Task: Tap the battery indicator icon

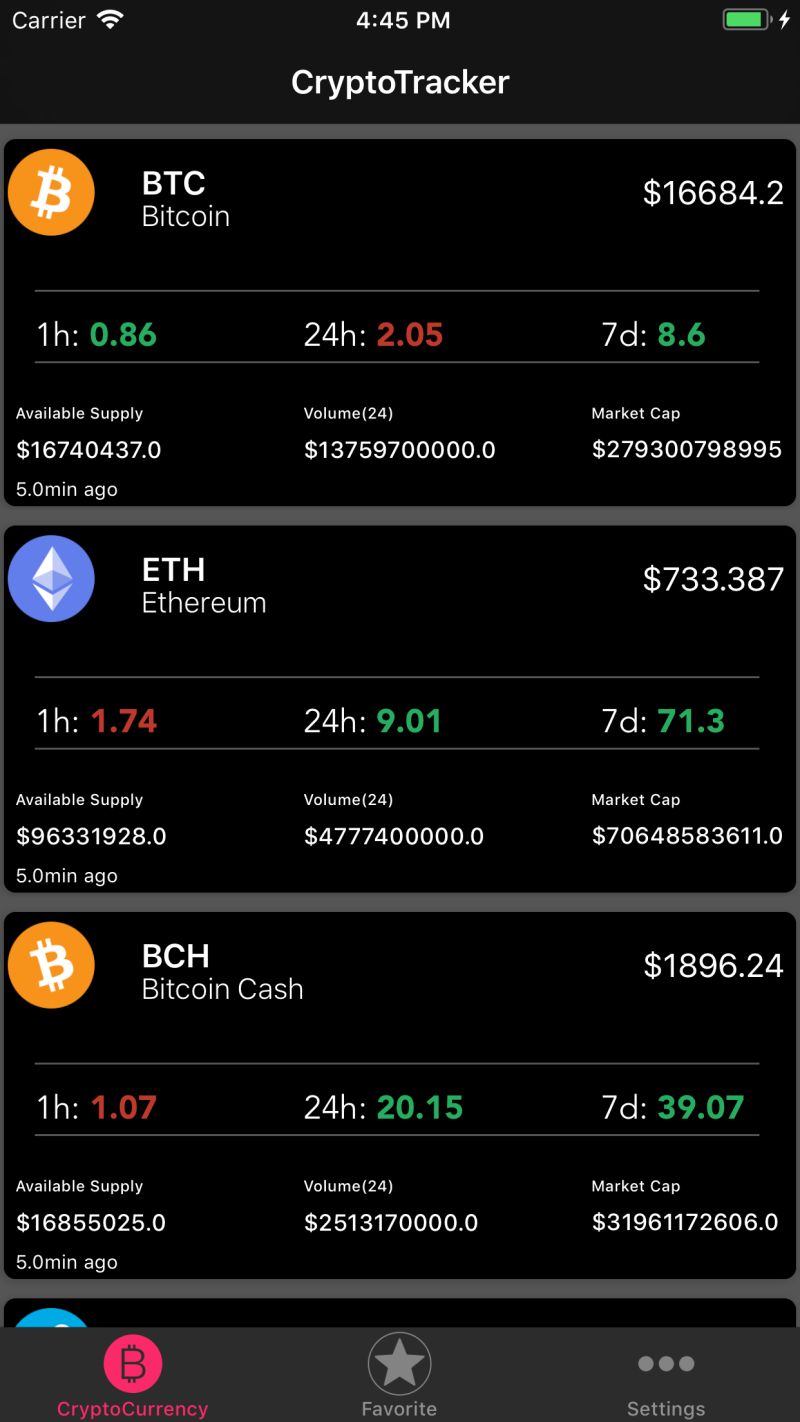Action: point(744,17)
